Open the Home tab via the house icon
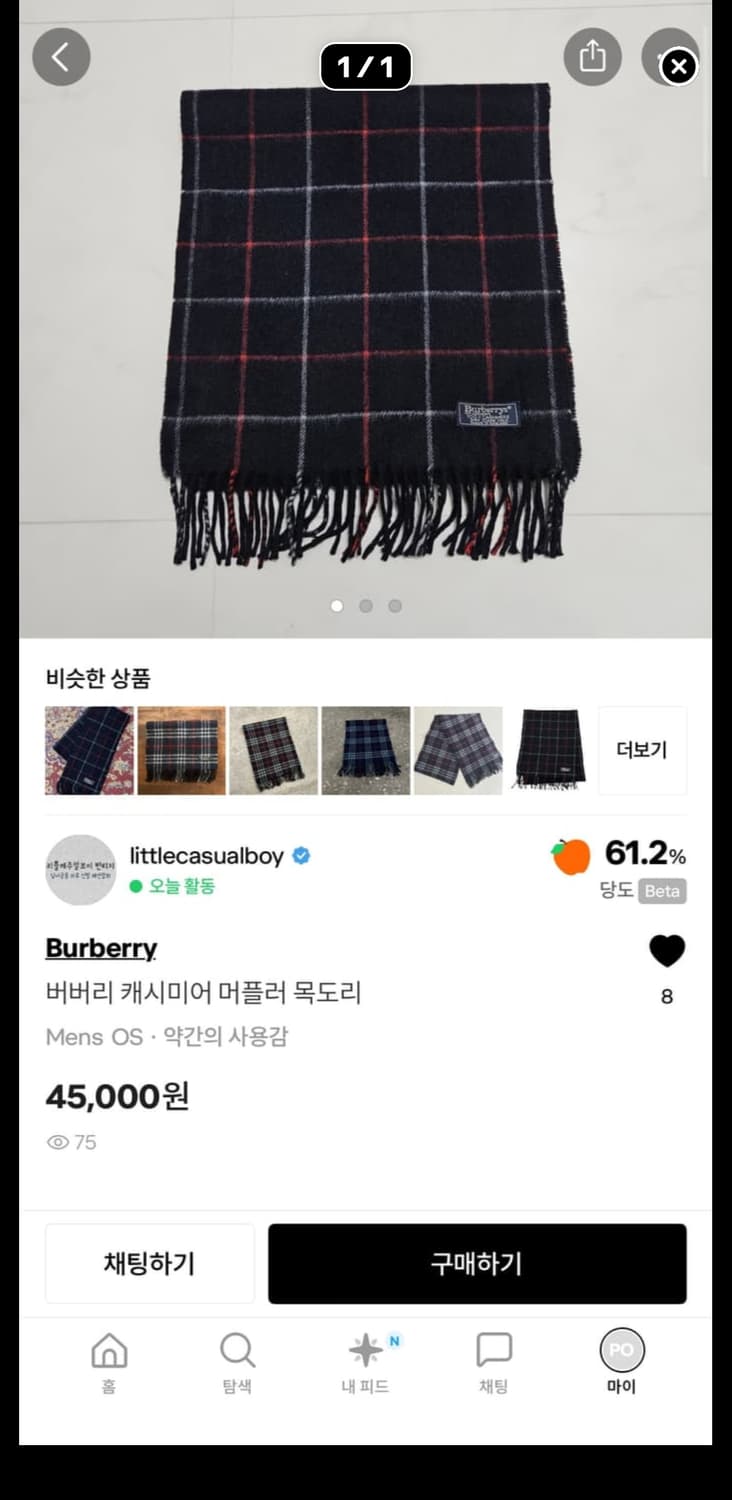 pyautogui.click(x=109, y=1352)
